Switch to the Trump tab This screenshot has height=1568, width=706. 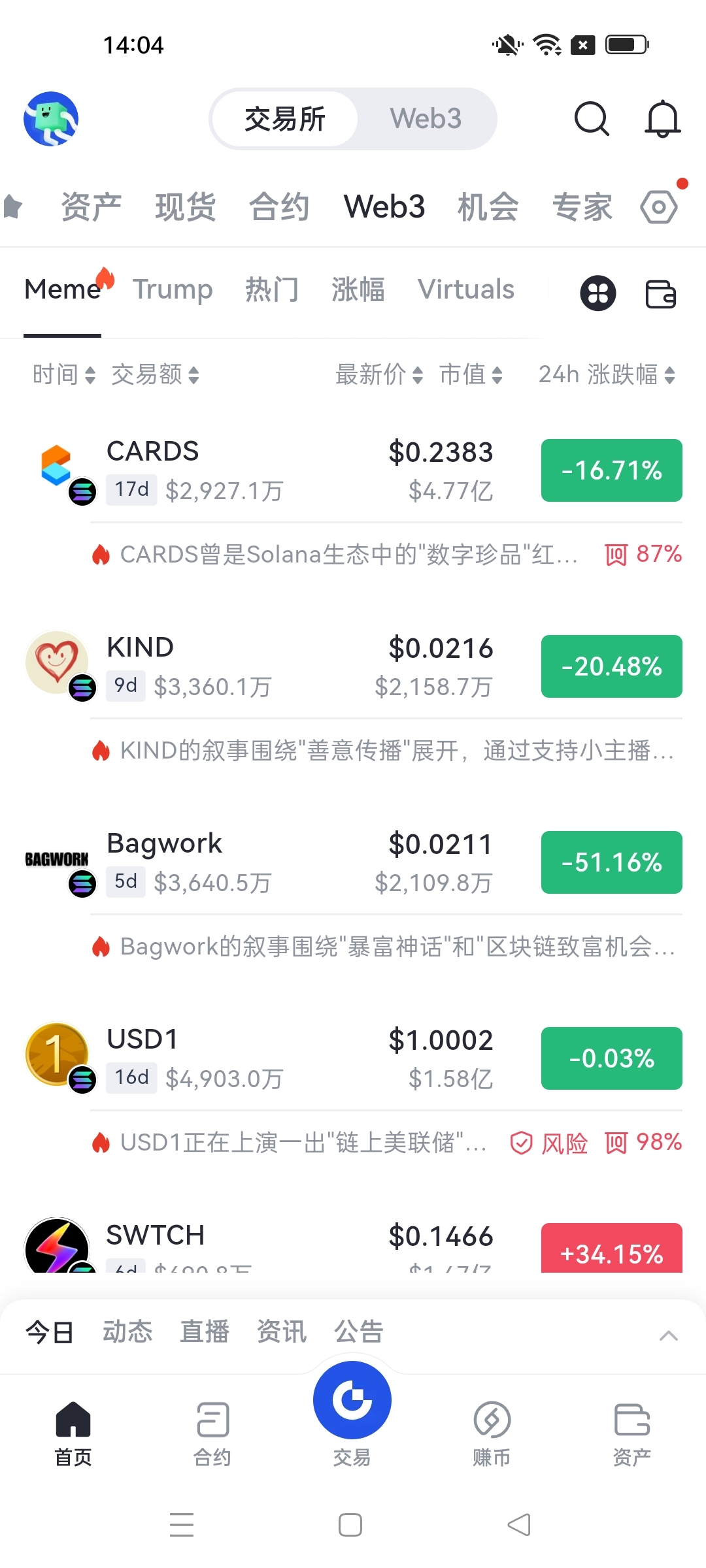[x=173, y=289]
